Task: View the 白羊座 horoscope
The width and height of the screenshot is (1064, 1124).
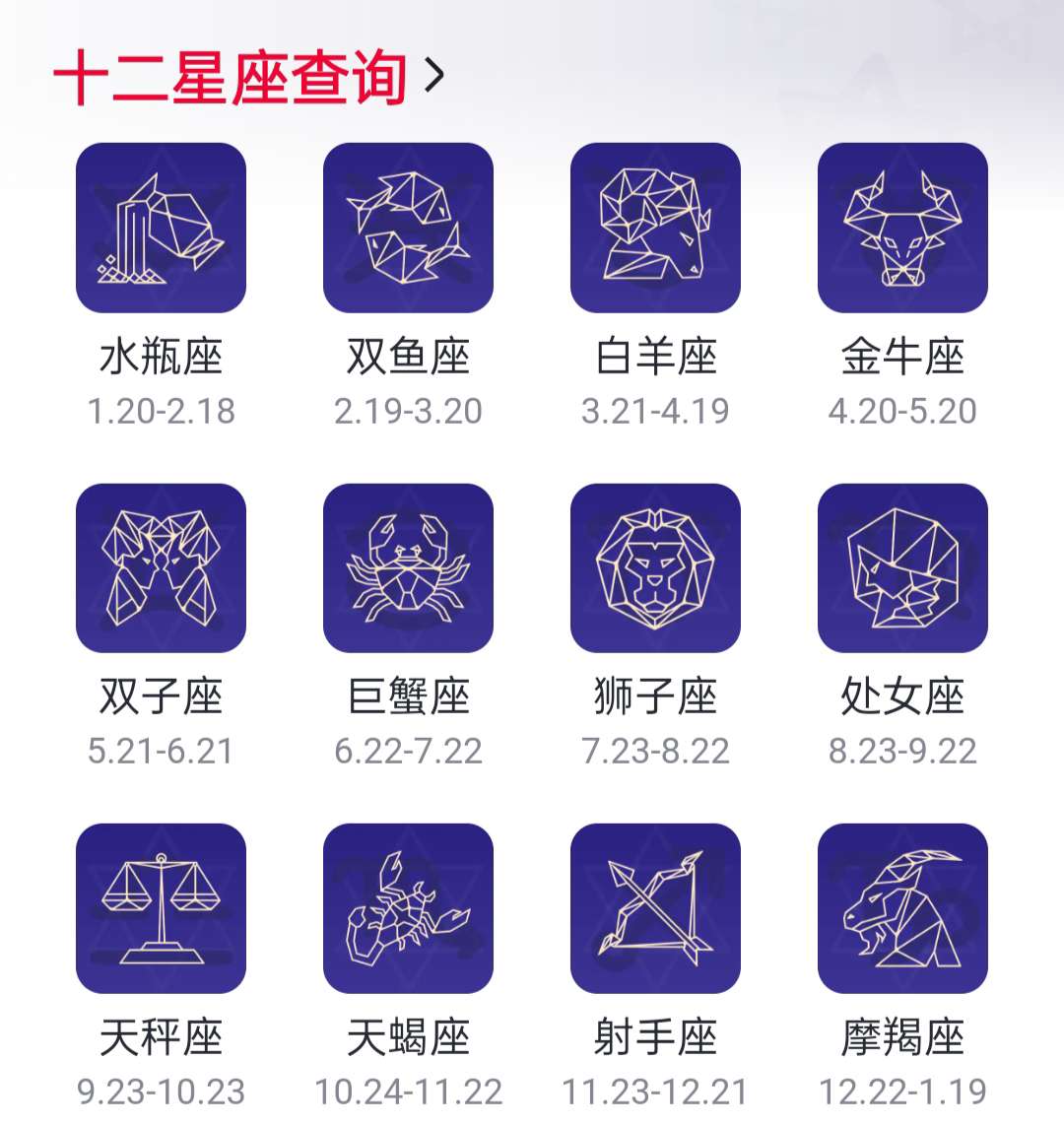Action: pyautogui.click(x=655, y=228)
